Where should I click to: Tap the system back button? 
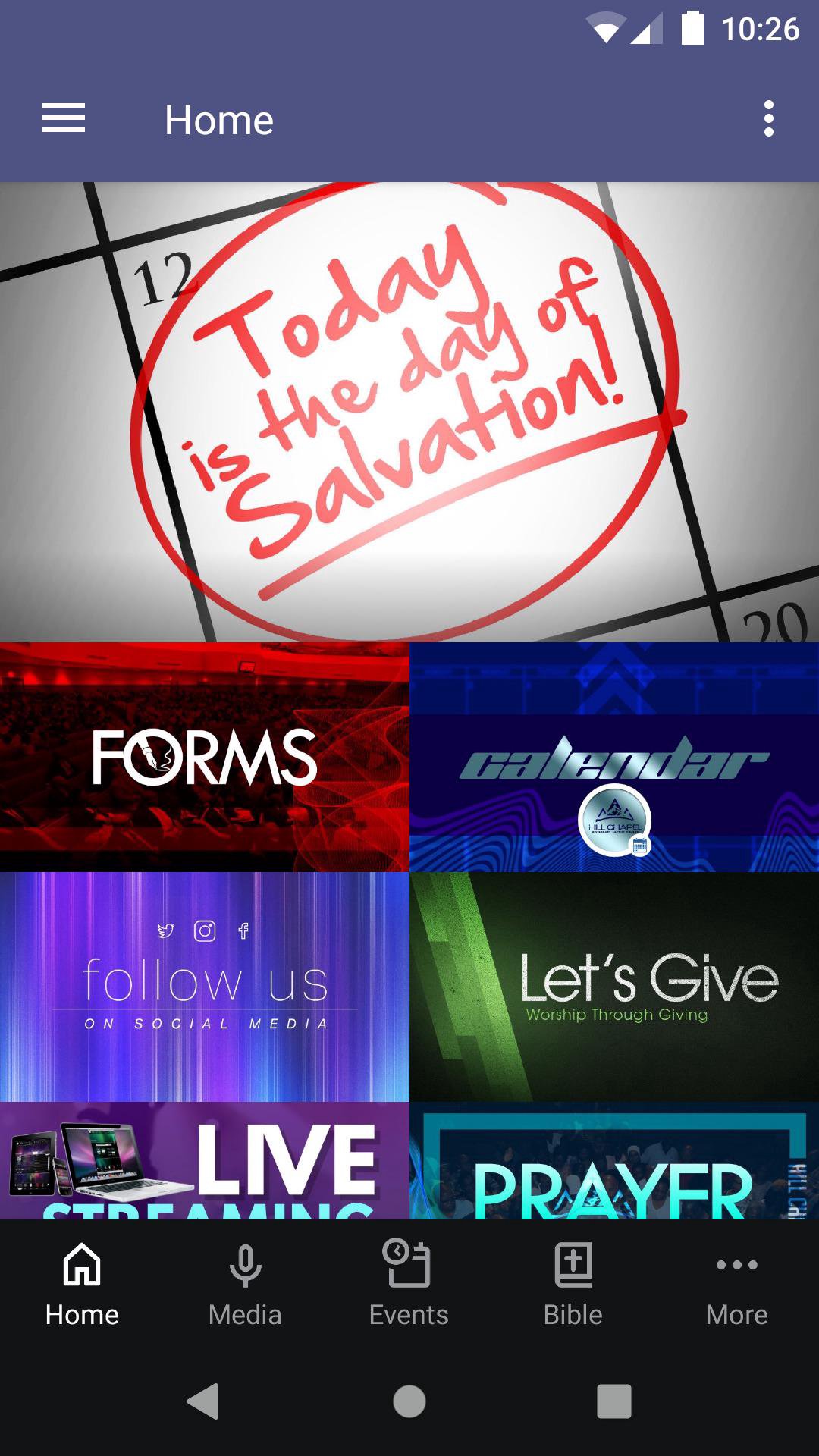tap(203, 1401)
